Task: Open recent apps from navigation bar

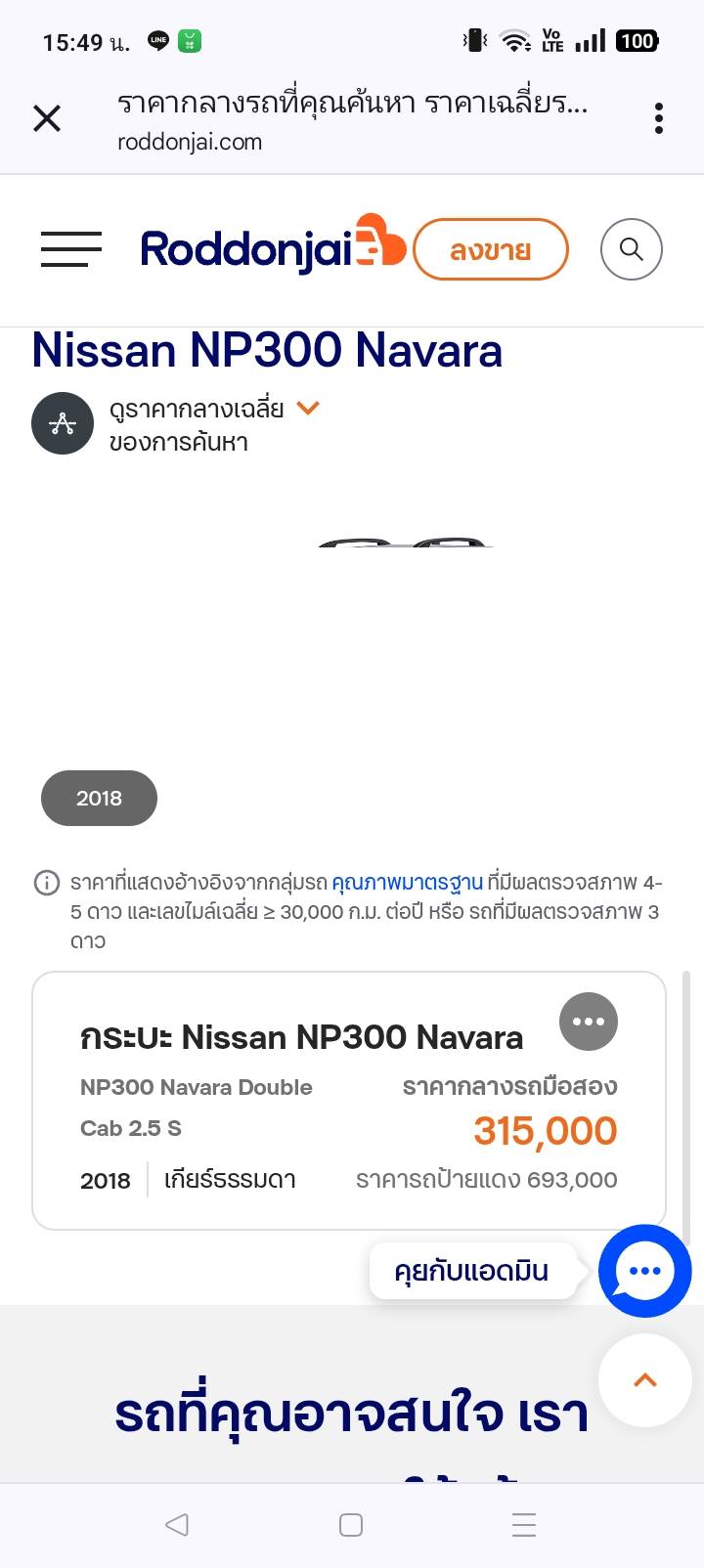Action: point(524,1525)
